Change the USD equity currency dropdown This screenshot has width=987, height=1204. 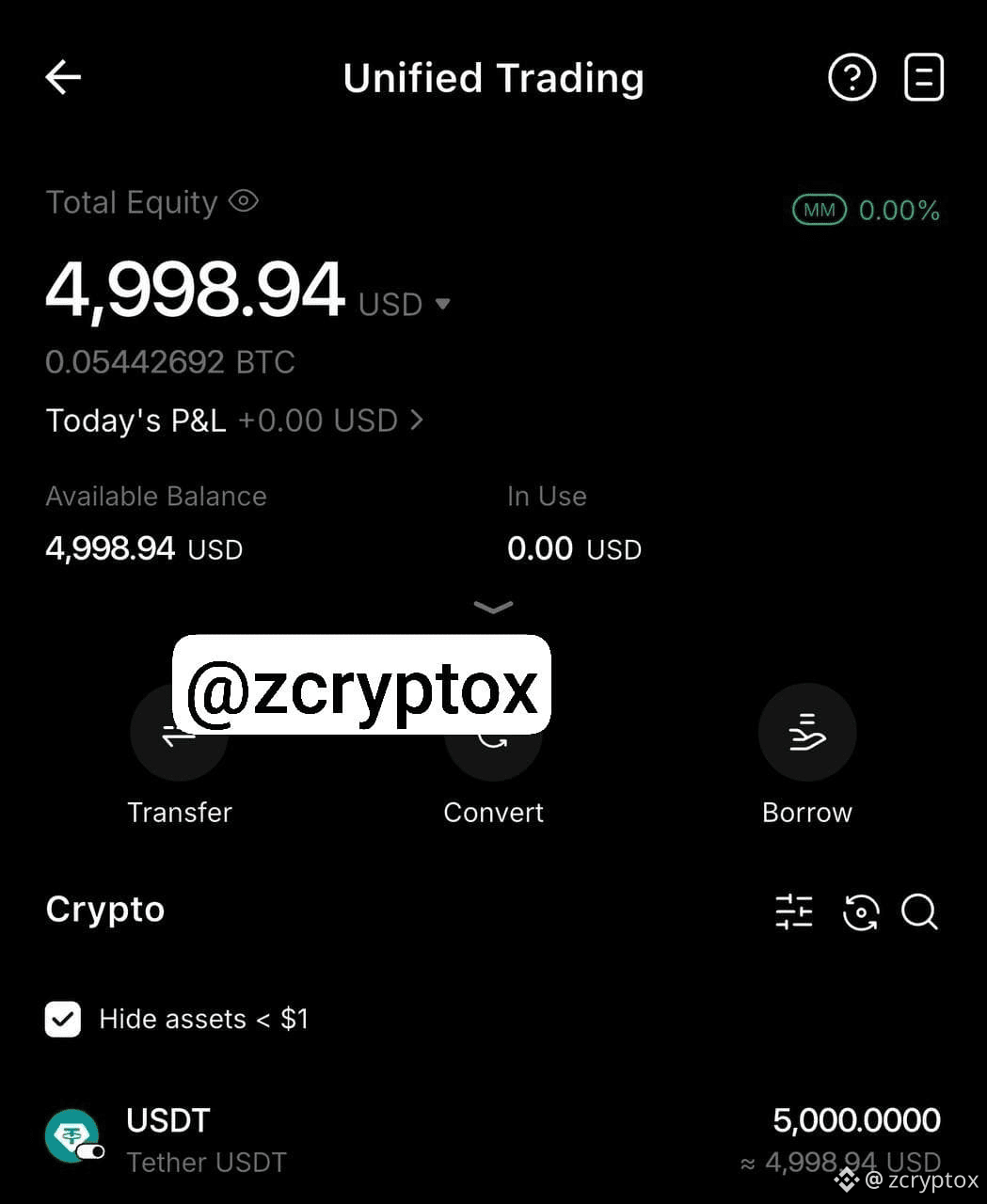click(x=442, y=304)
